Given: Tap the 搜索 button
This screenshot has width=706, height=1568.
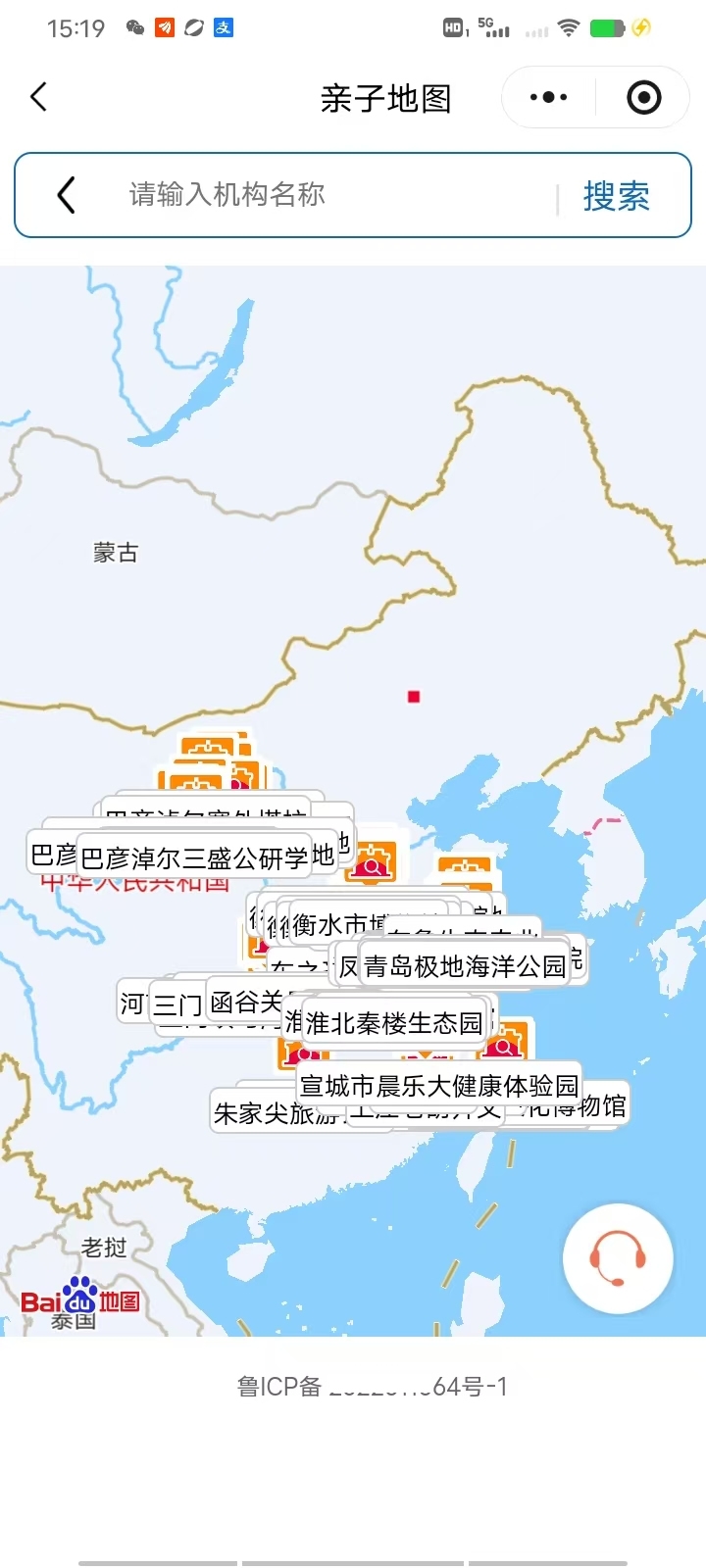Looking at the screenshot, I should point(616,196).
